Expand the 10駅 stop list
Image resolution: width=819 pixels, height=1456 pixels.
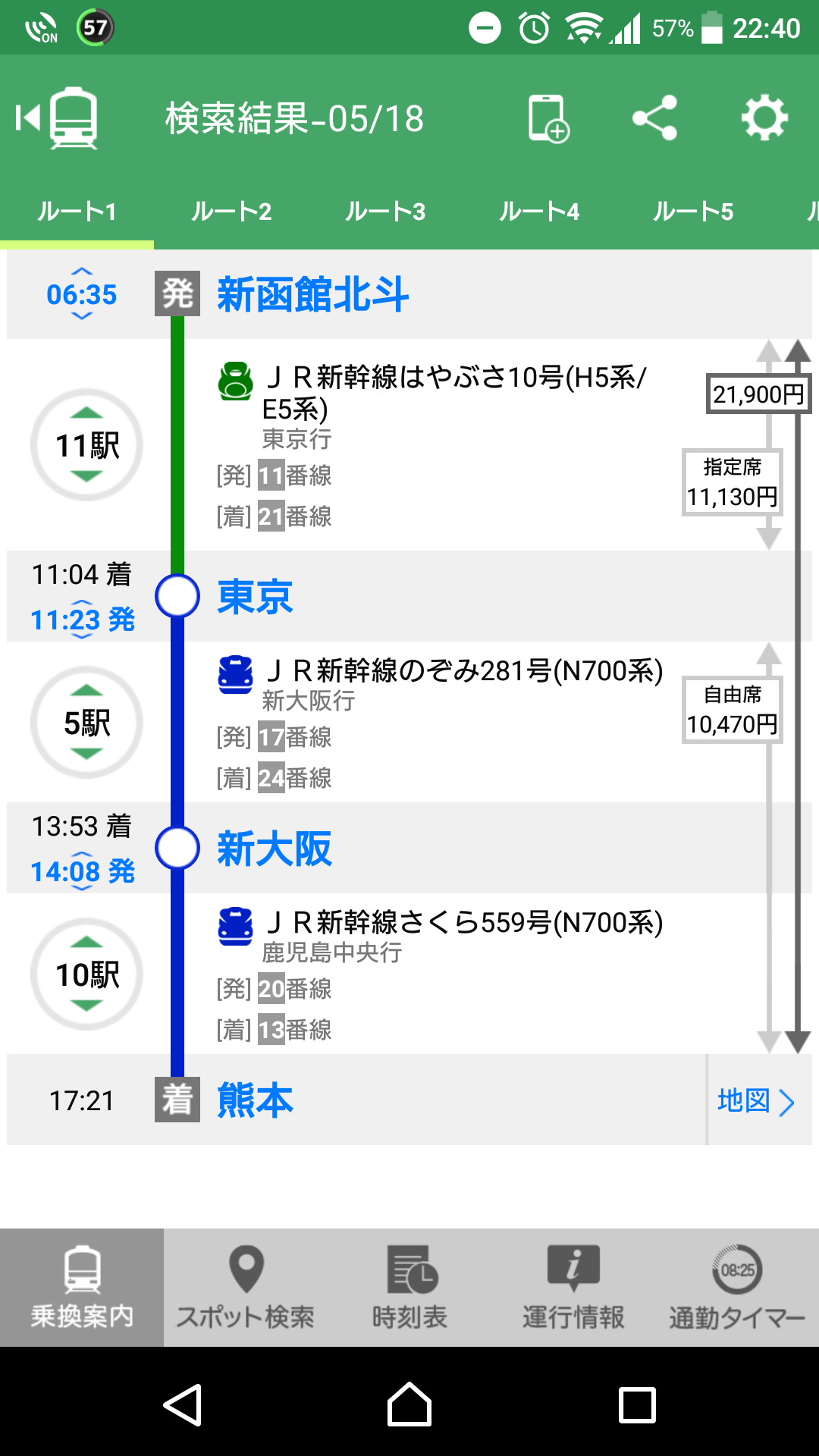coord(86,974)
